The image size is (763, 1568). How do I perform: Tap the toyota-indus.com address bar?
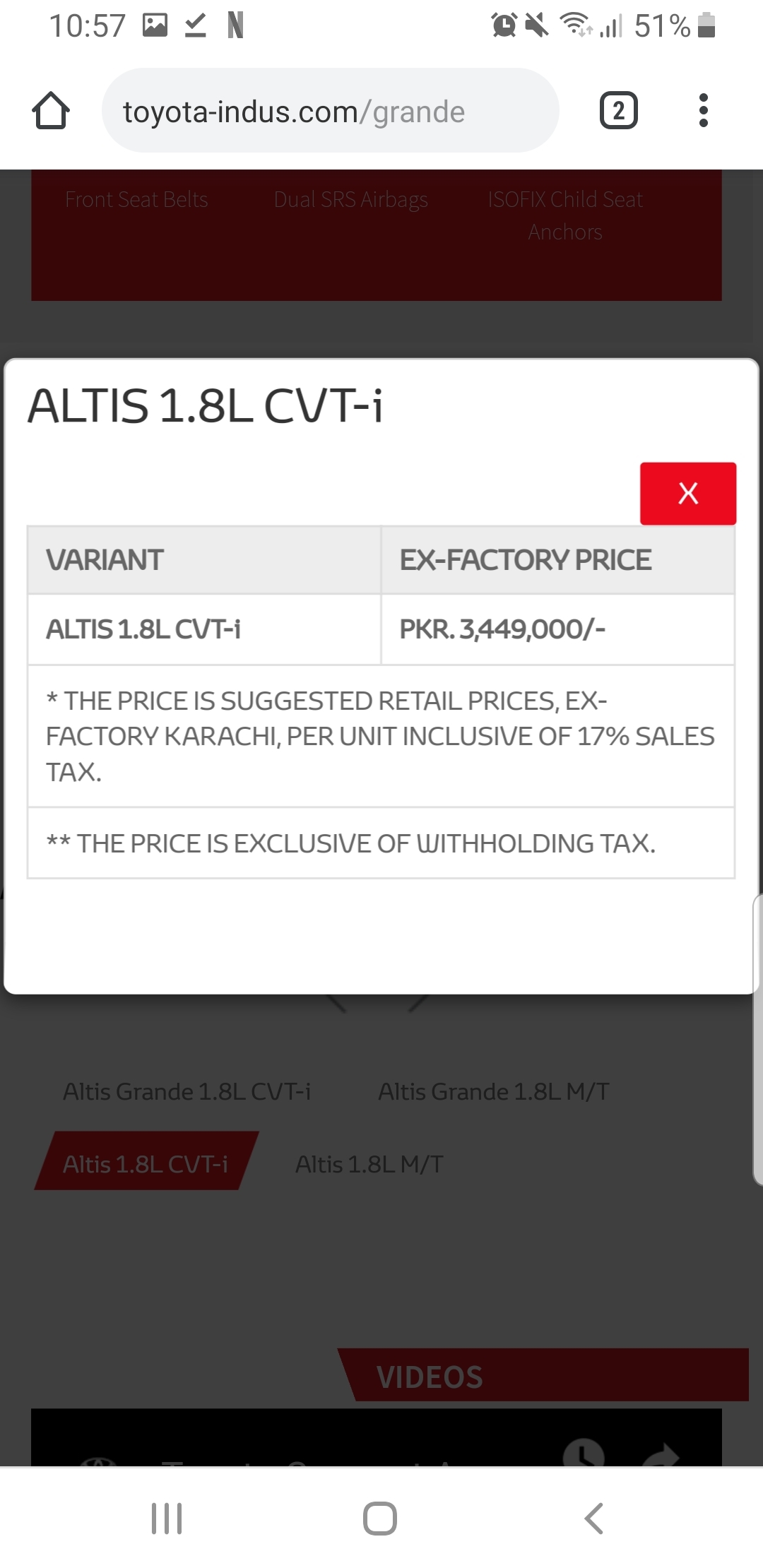330,111
